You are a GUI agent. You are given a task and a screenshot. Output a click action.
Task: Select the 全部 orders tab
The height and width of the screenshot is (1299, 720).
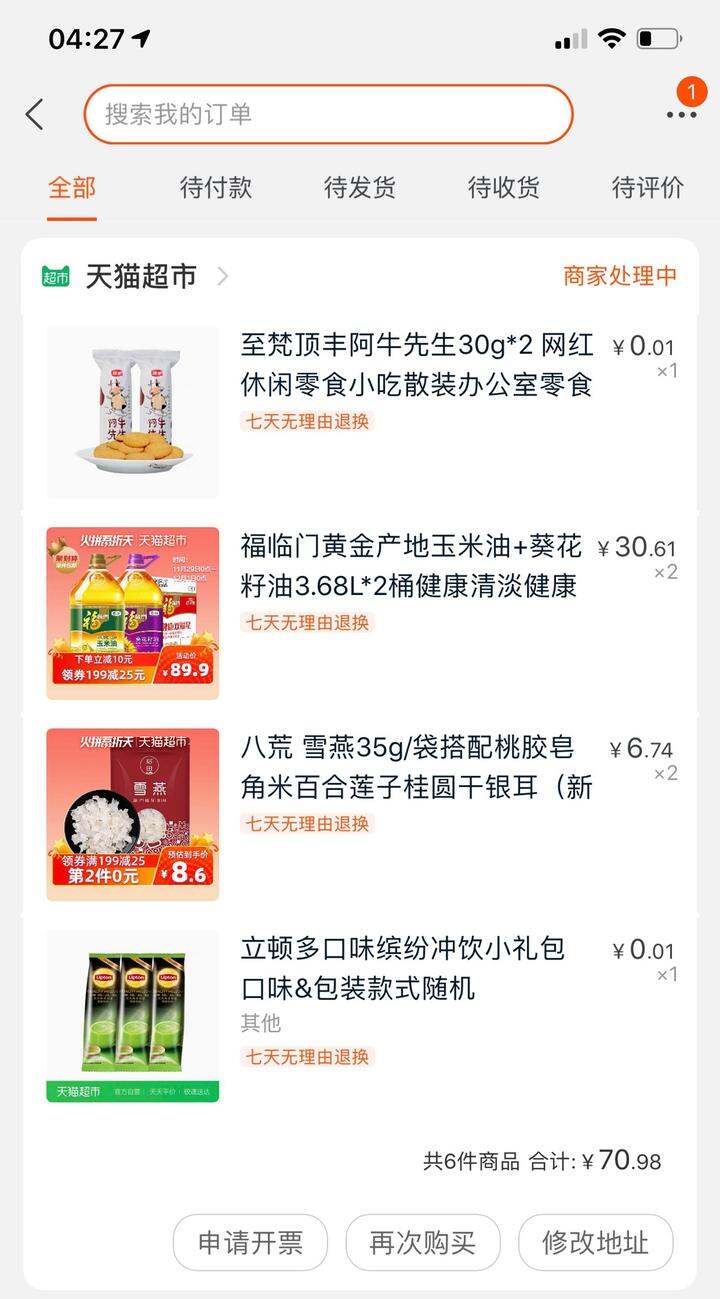coord(72,187)
